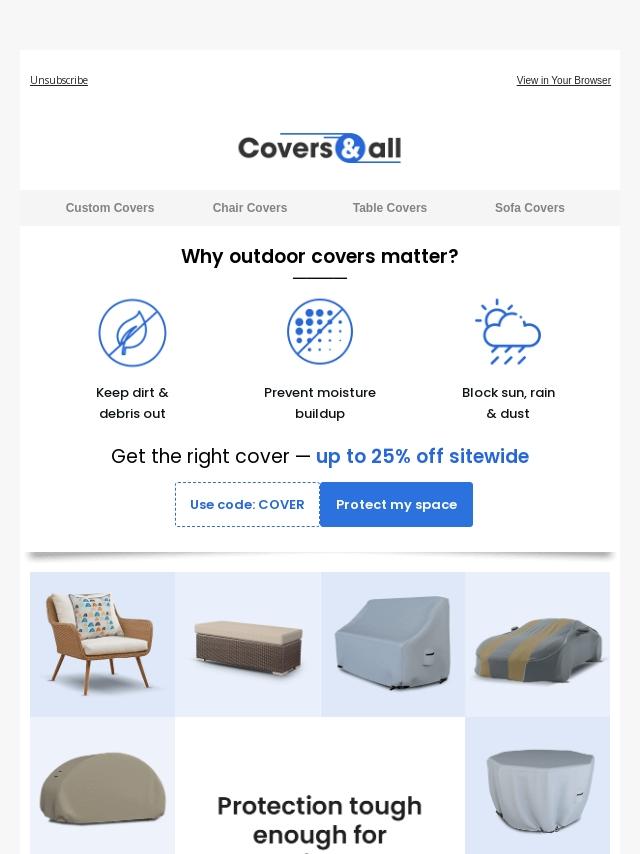The height and width of the screenshot is (854, 640).
Task: Go to Chair Covers
Action: click(249, 208)
